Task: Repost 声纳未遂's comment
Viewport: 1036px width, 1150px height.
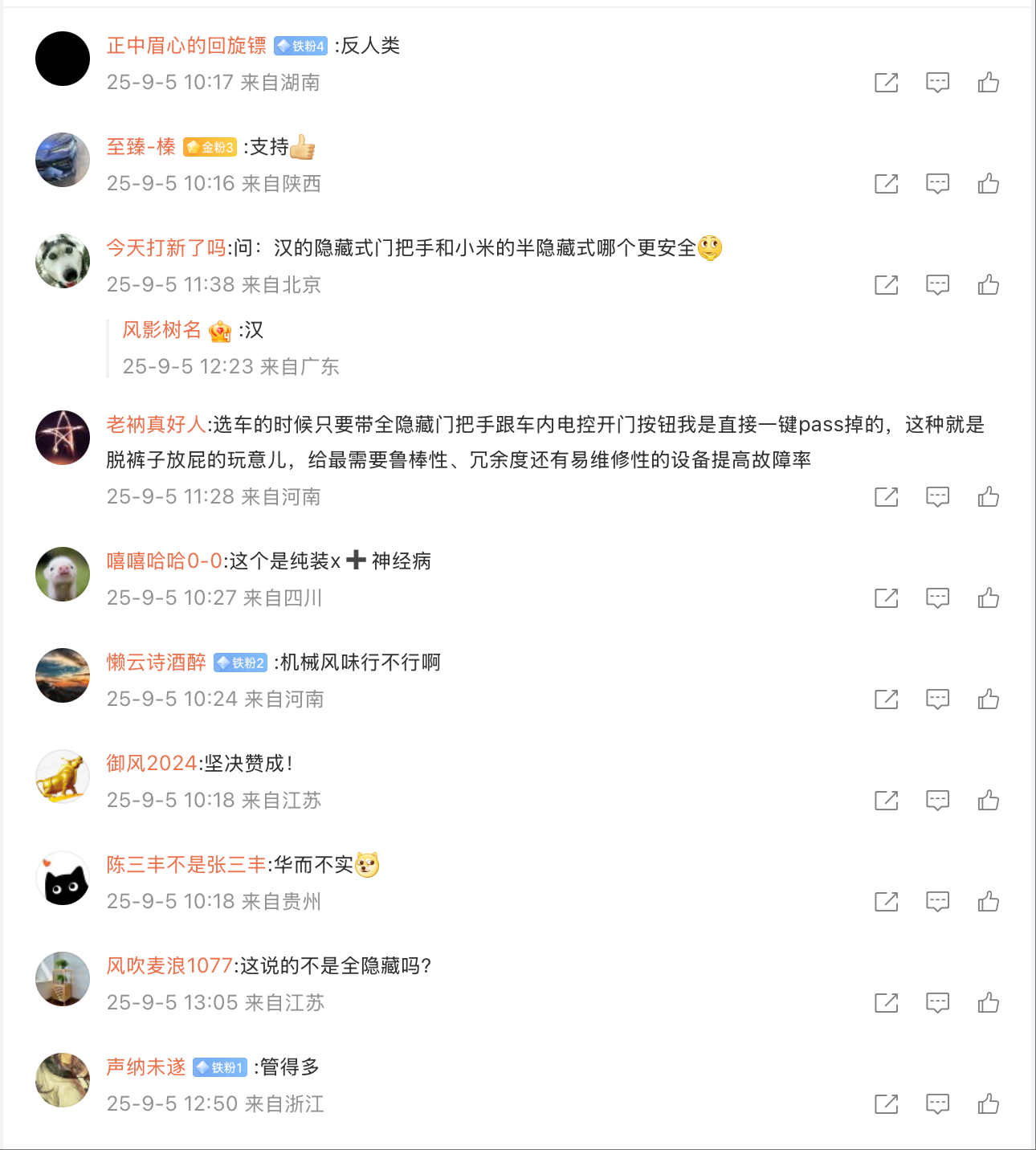Action: click(886, 1103)
